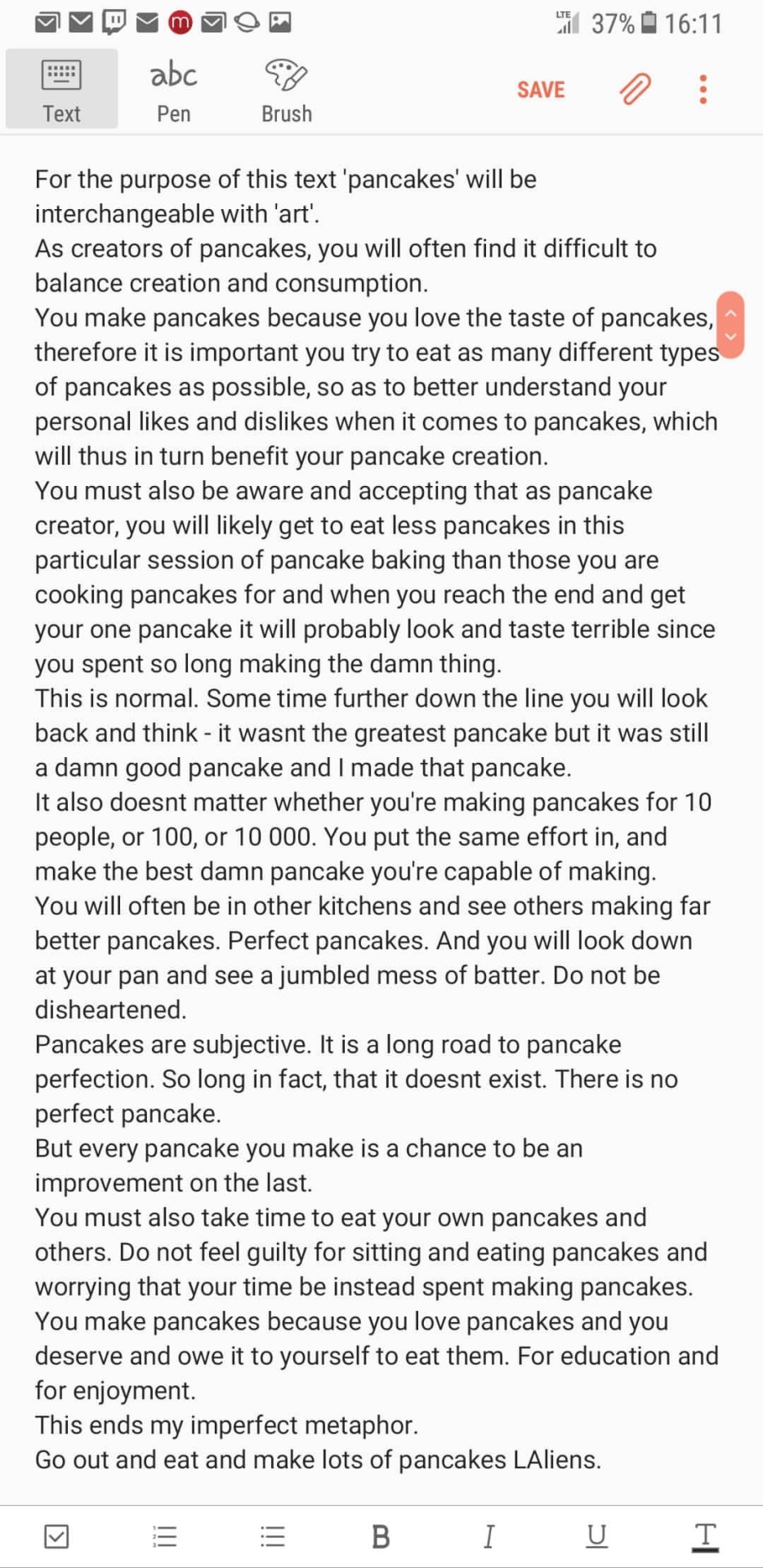Open the three-dot overflow menu
763x1568 pixels.
703,89
